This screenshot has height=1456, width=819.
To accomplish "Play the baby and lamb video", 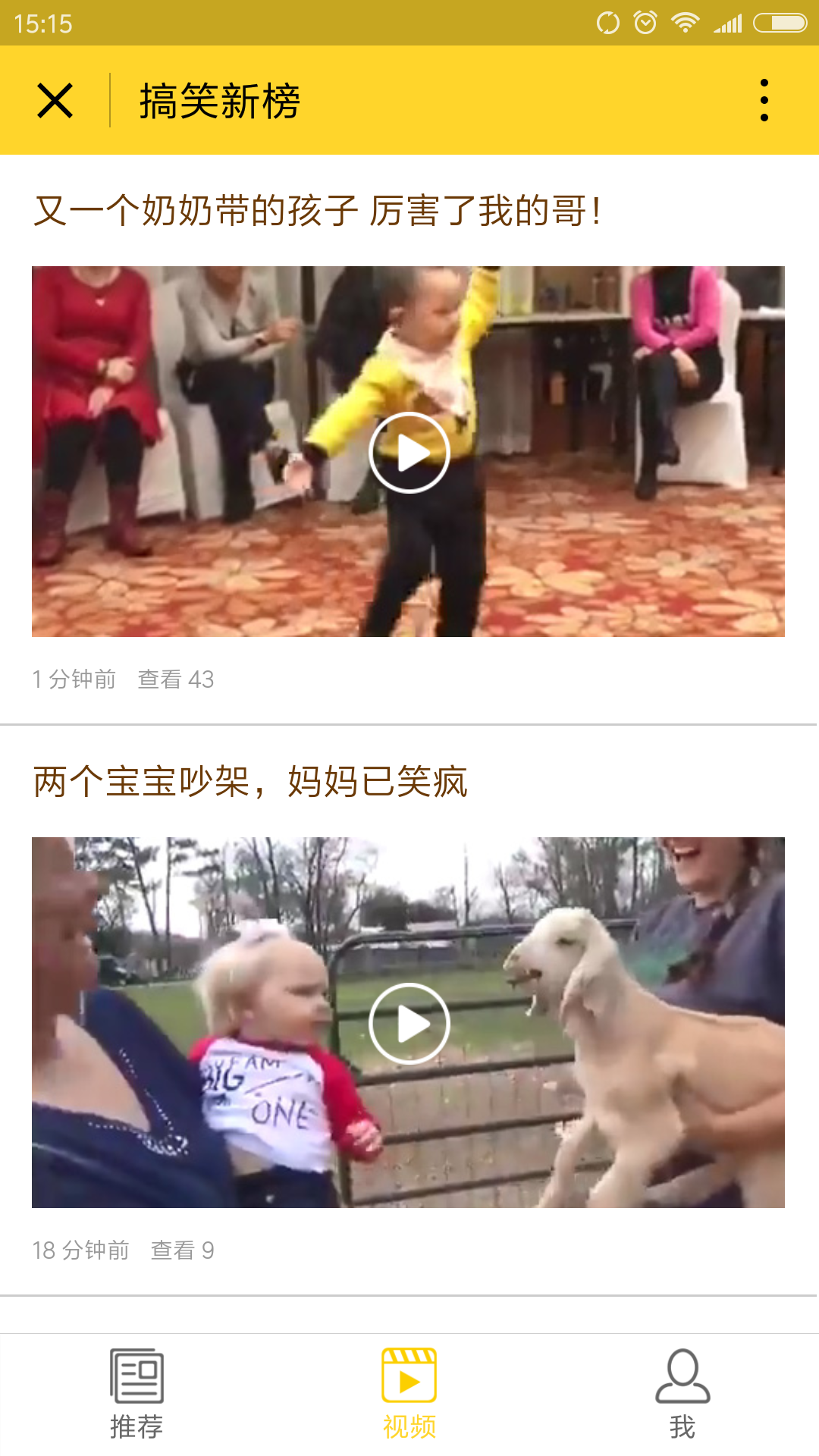I will pos(409,1023).
